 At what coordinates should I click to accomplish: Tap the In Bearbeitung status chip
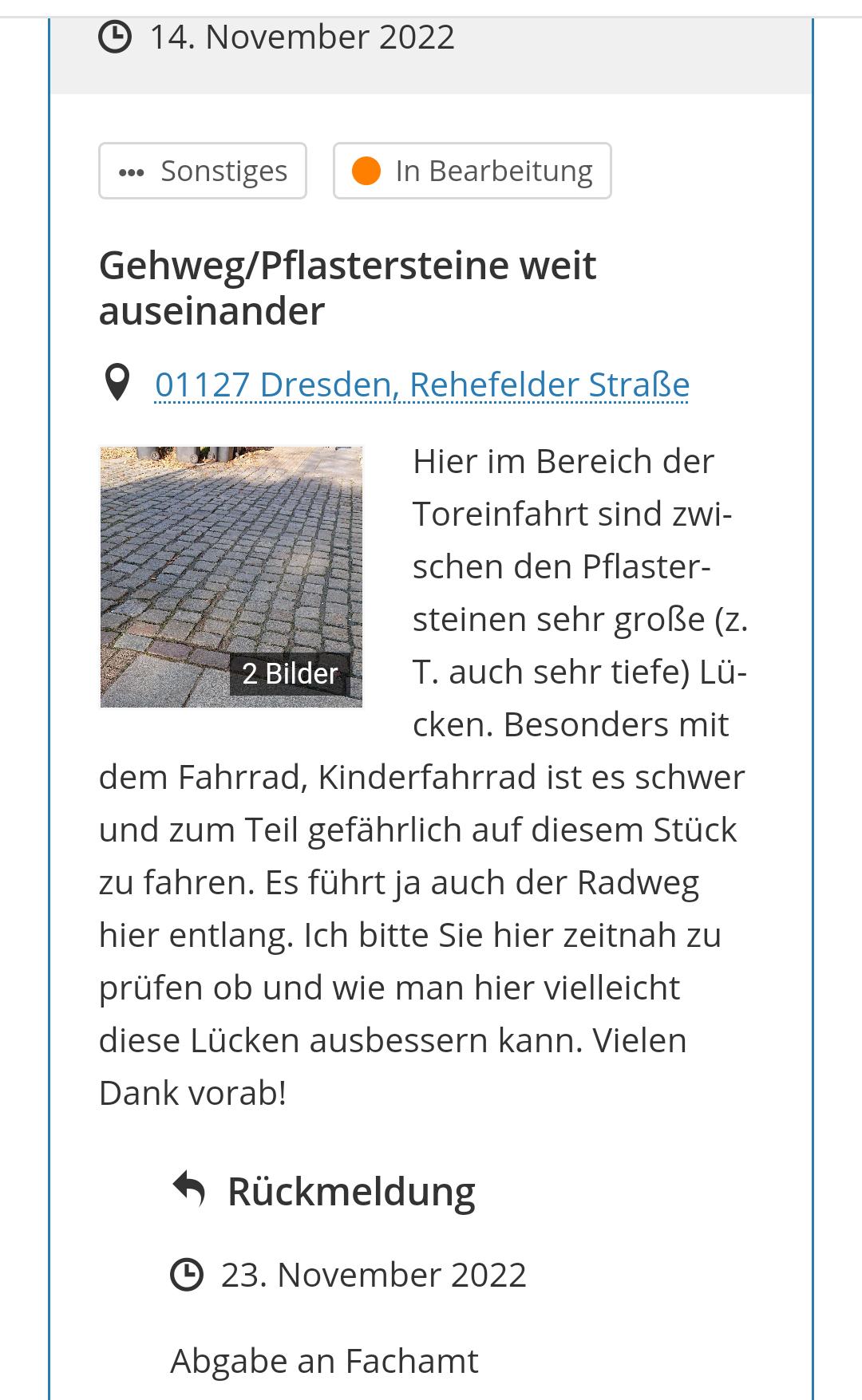click(x=473, y=171)
